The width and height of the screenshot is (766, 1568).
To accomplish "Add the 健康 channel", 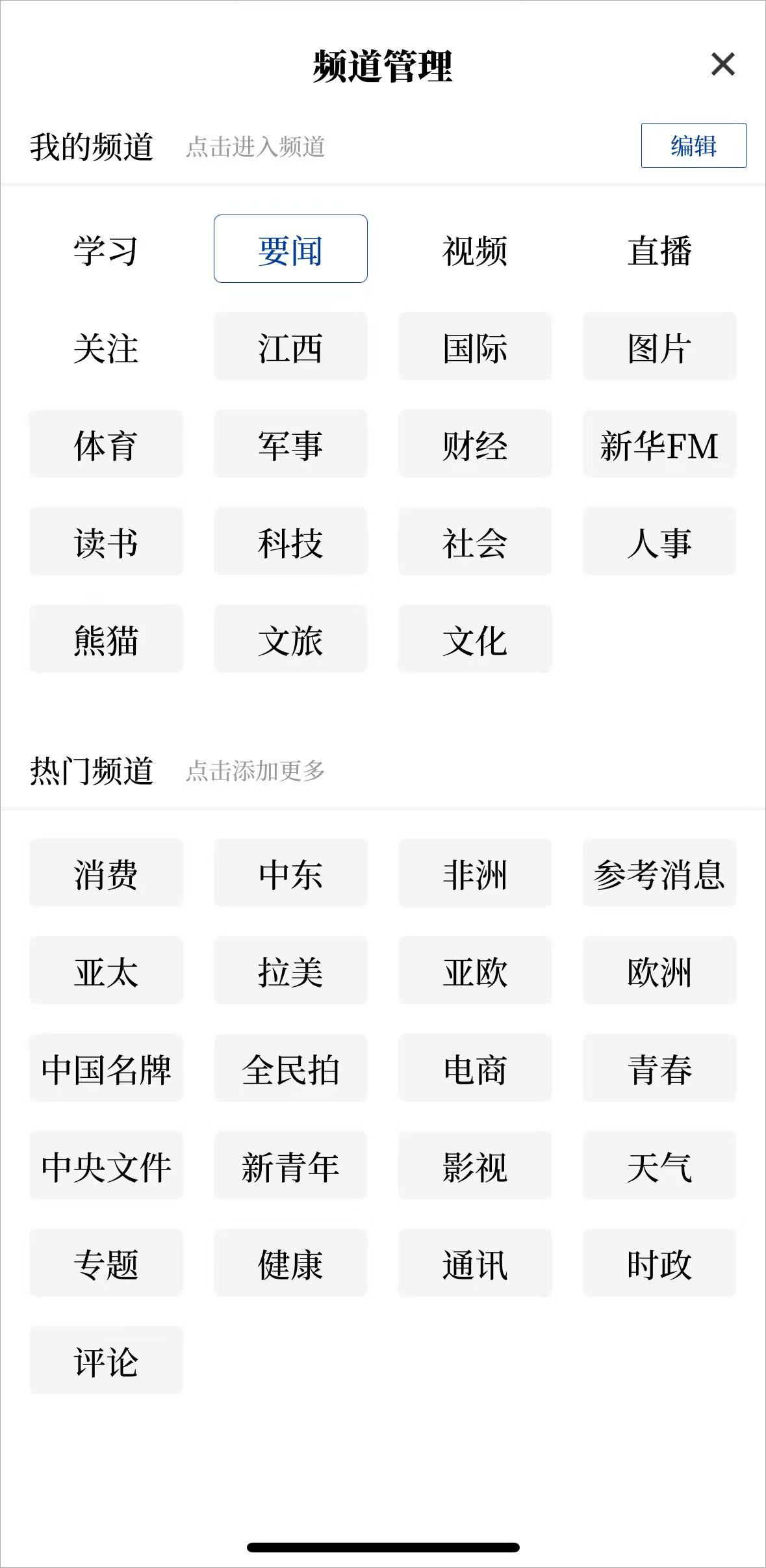I will [290, 1263].
